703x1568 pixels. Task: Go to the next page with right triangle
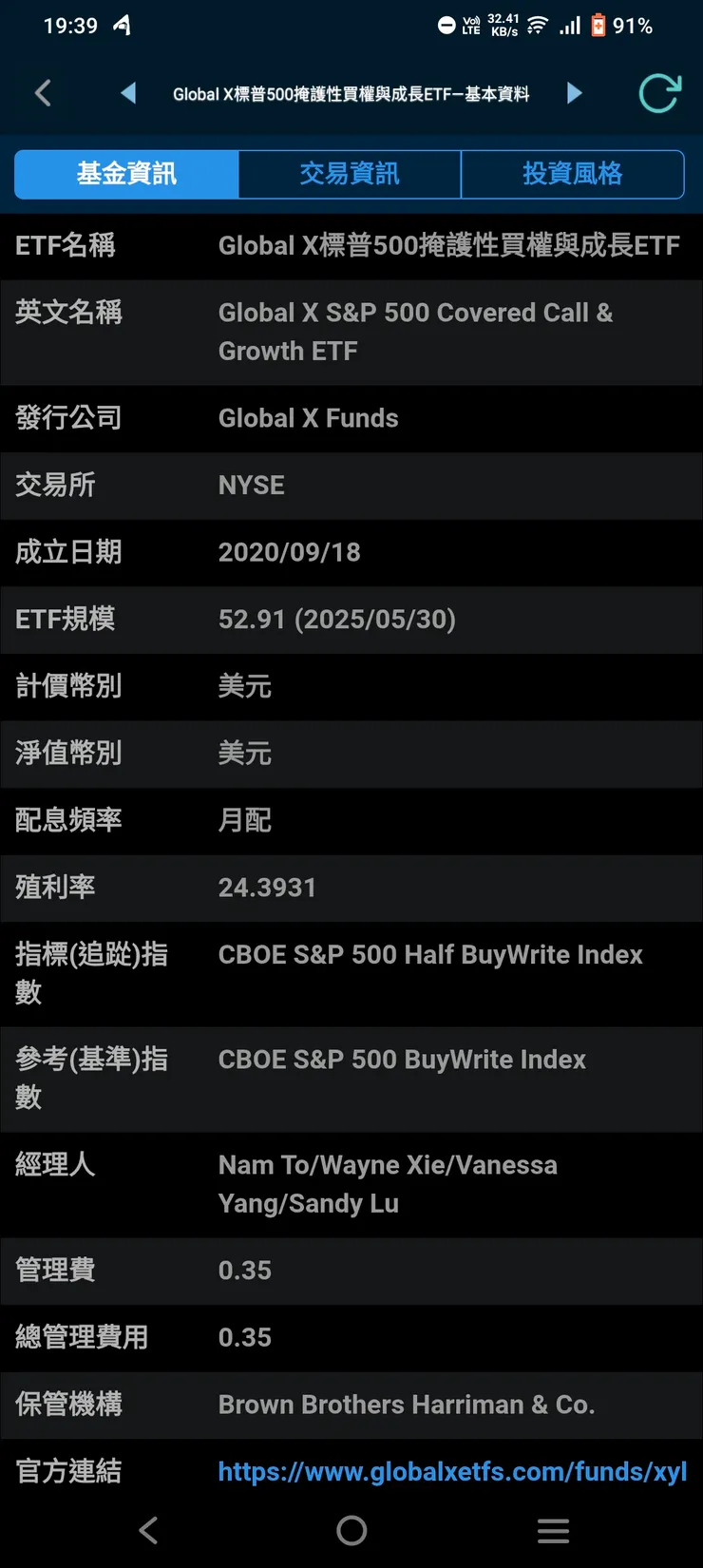574,93
